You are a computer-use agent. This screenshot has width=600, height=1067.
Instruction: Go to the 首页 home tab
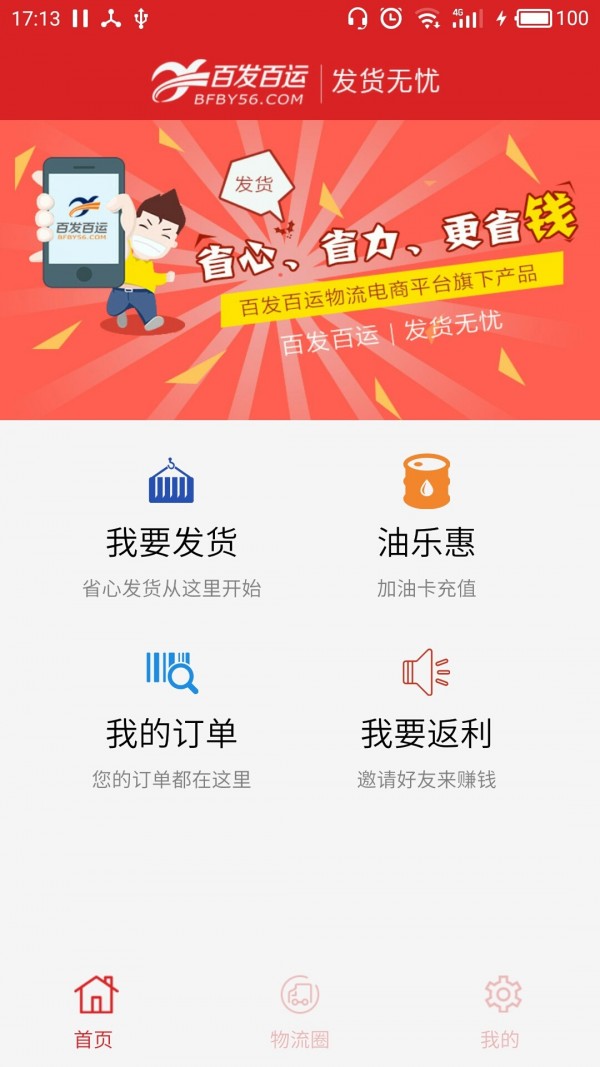tap(95, 1012)
